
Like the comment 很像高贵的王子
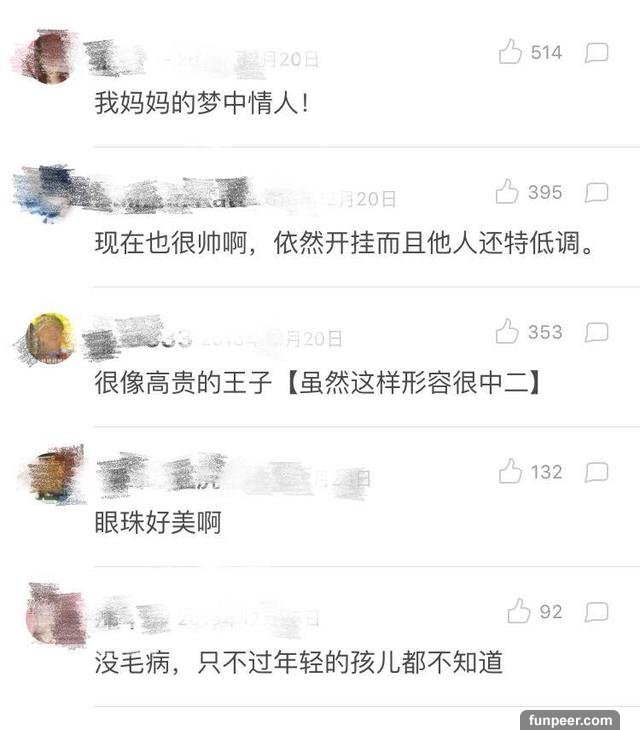(x=509, y=331)
